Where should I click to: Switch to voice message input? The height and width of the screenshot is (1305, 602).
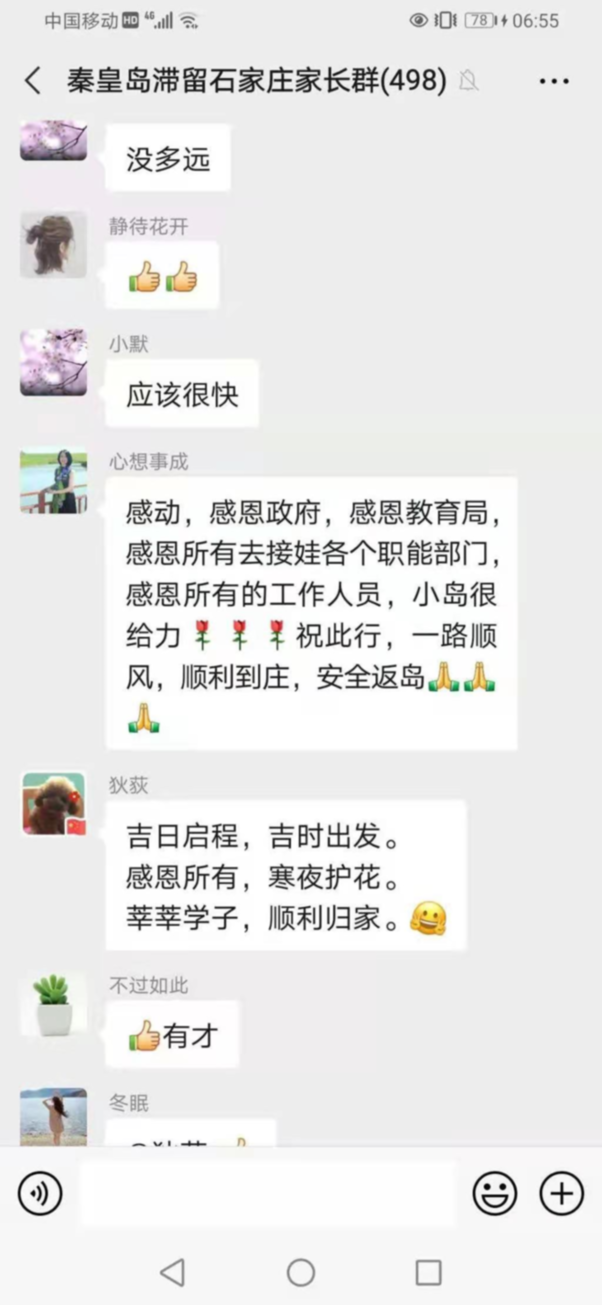[x=40, y=1193]
